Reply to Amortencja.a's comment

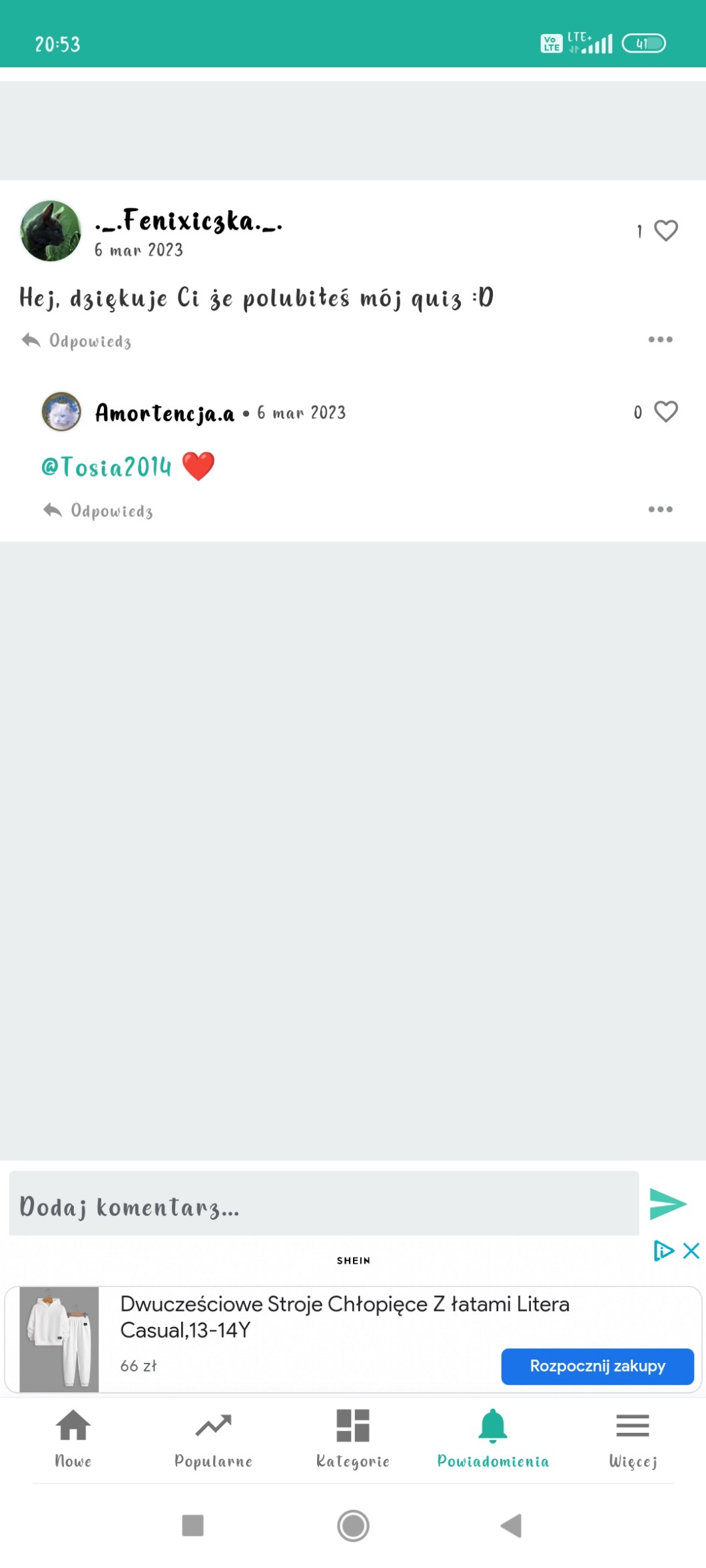99,510
